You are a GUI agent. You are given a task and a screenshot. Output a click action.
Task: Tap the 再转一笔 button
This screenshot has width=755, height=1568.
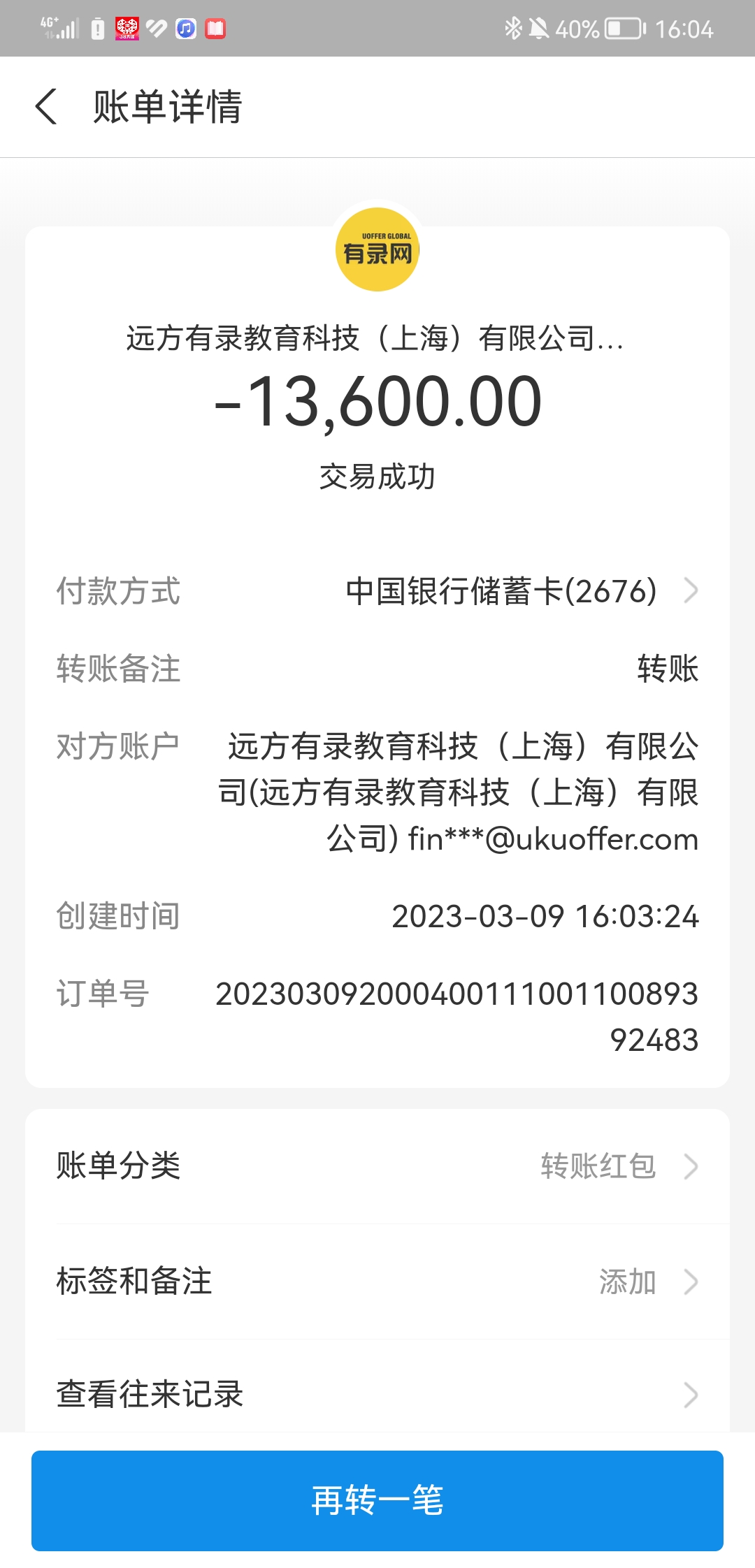point(377,1500)
